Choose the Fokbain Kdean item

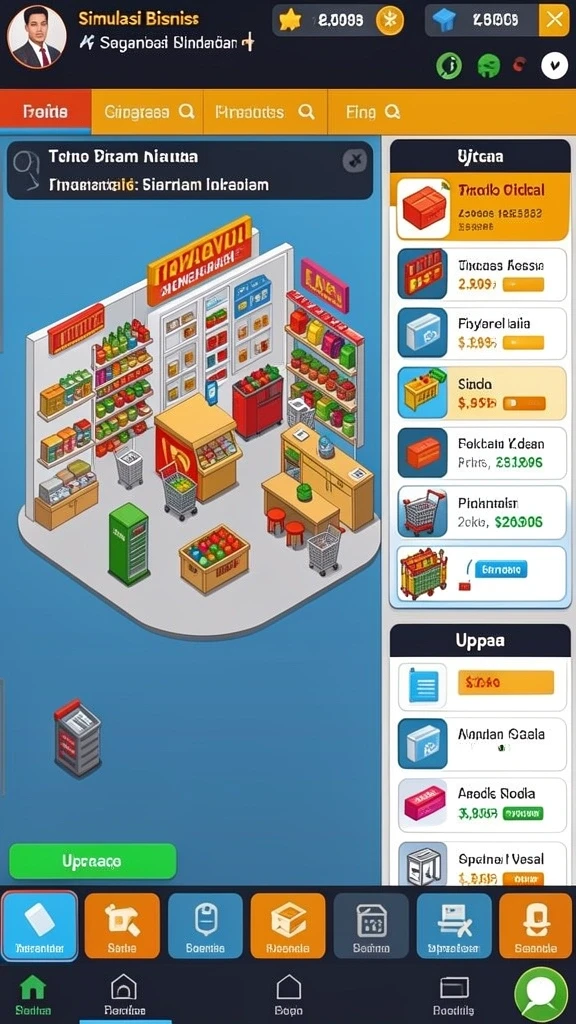click(x=481, y=453)
